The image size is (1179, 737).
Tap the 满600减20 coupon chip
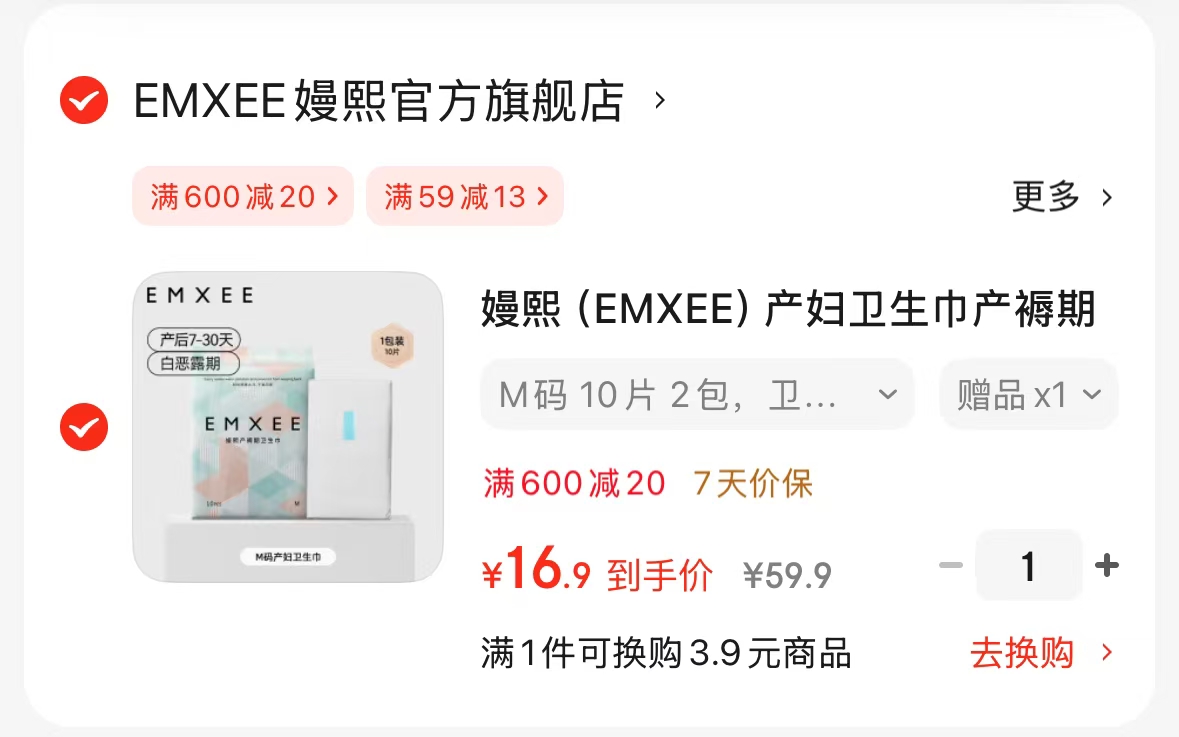(243, 196)
